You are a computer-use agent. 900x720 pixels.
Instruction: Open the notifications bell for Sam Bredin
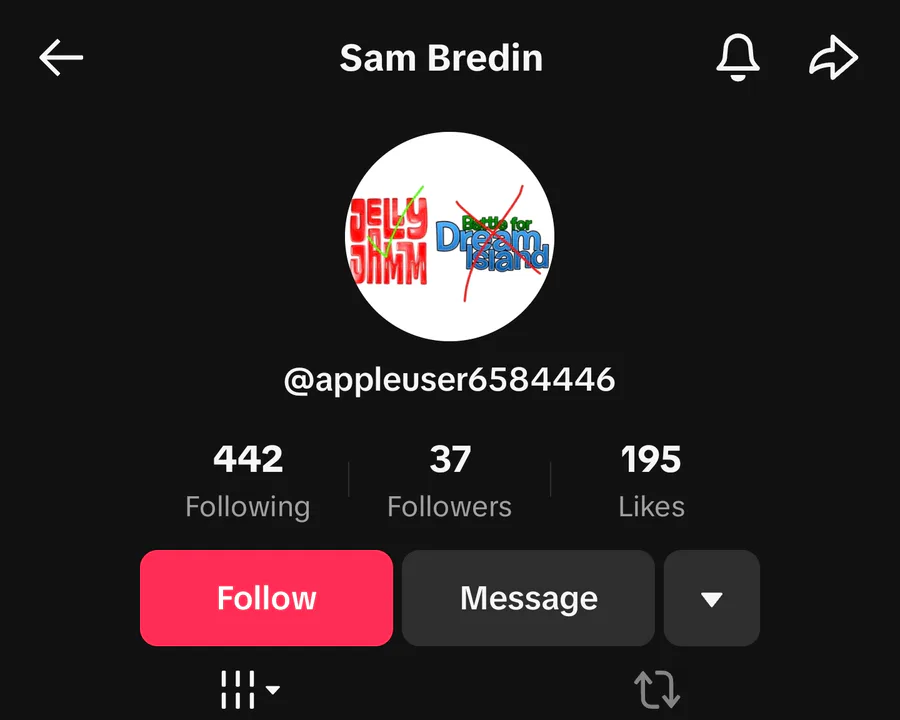[738, 58]
